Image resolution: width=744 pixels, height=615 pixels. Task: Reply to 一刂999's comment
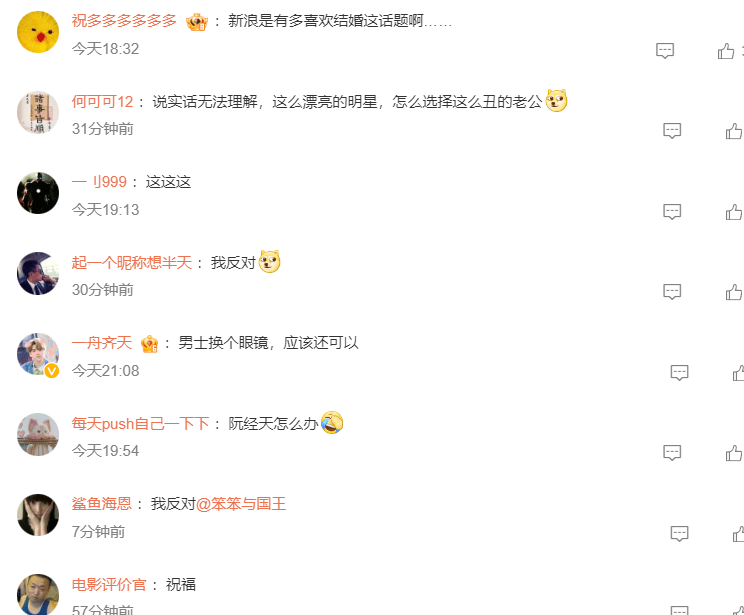[673, 212]
